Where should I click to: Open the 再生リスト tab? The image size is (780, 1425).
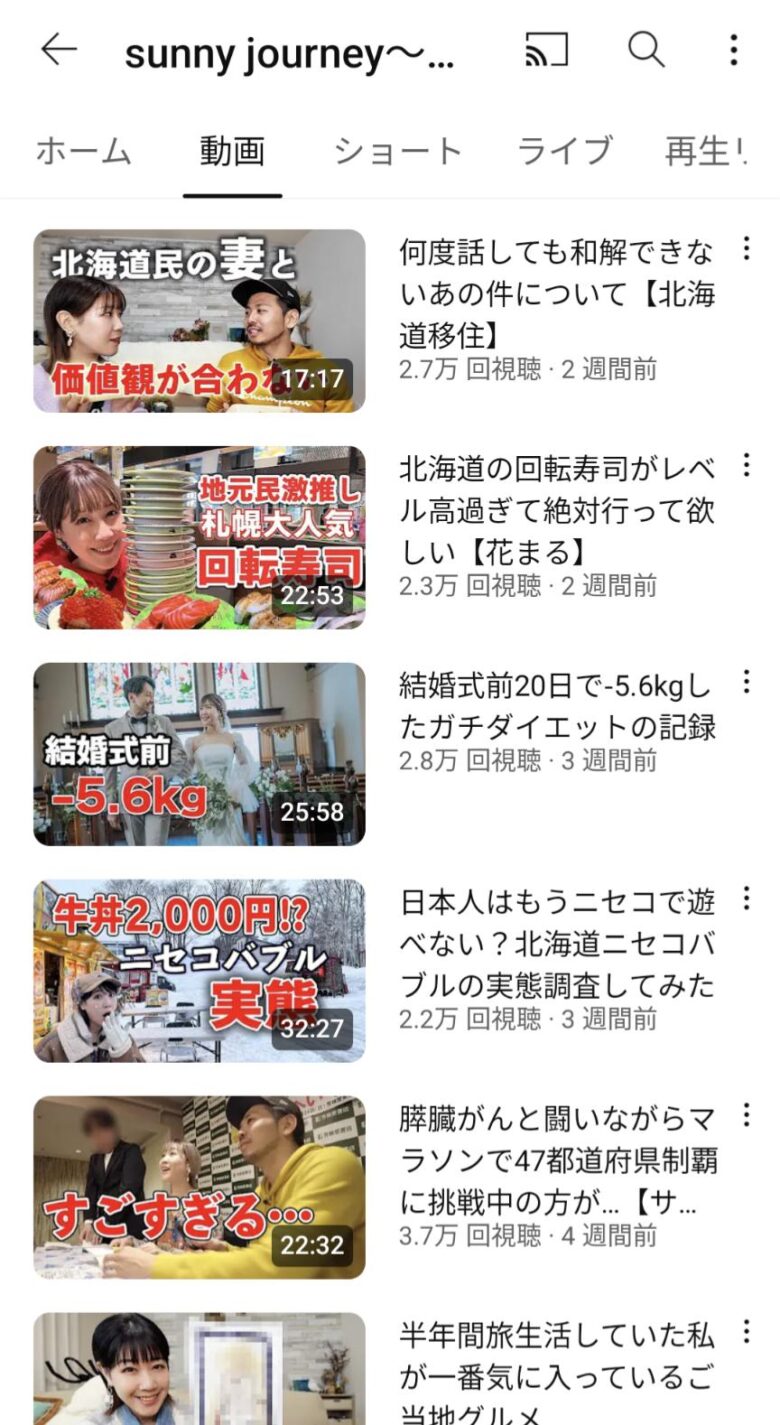pyautogui.click(x=706, y=151)
